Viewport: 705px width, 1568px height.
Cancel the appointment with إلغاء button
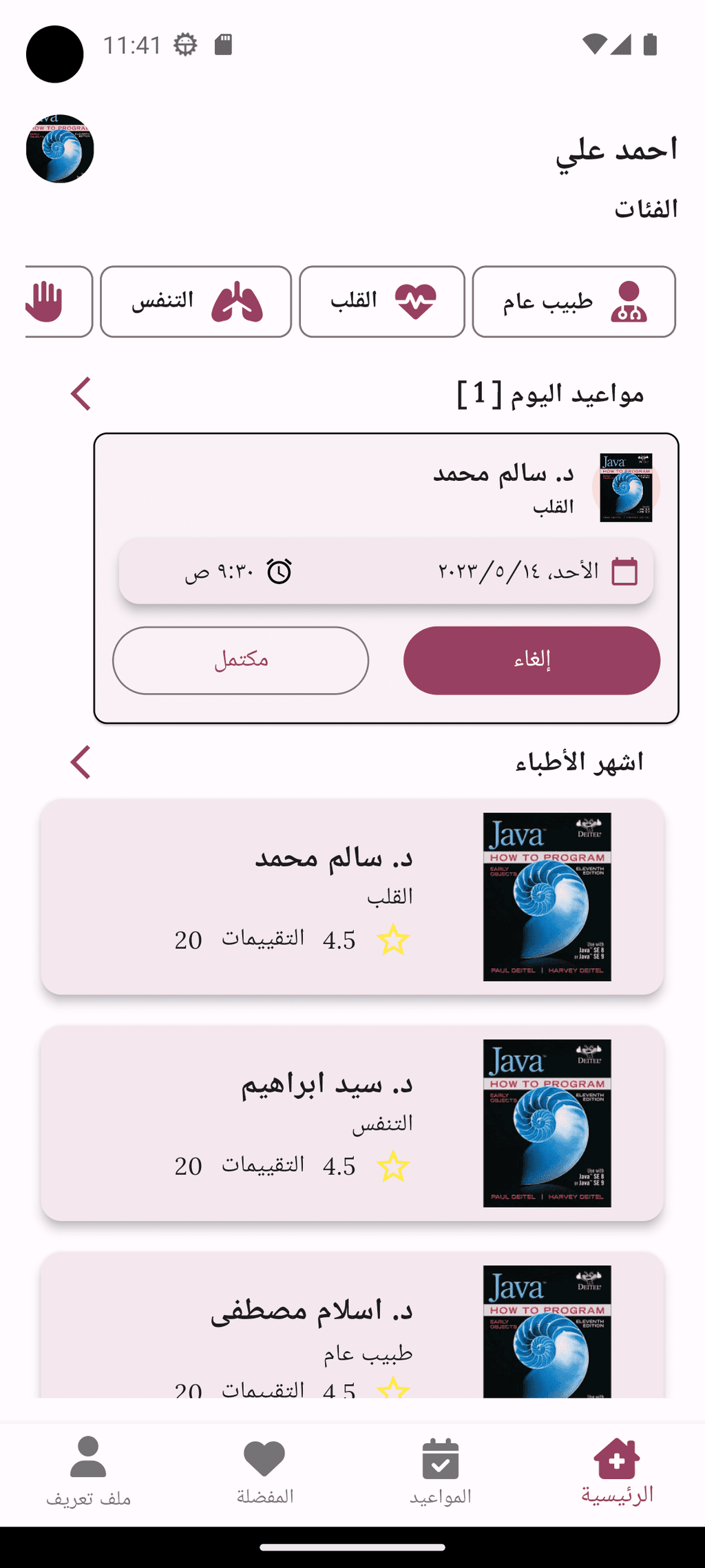point(532,660)
